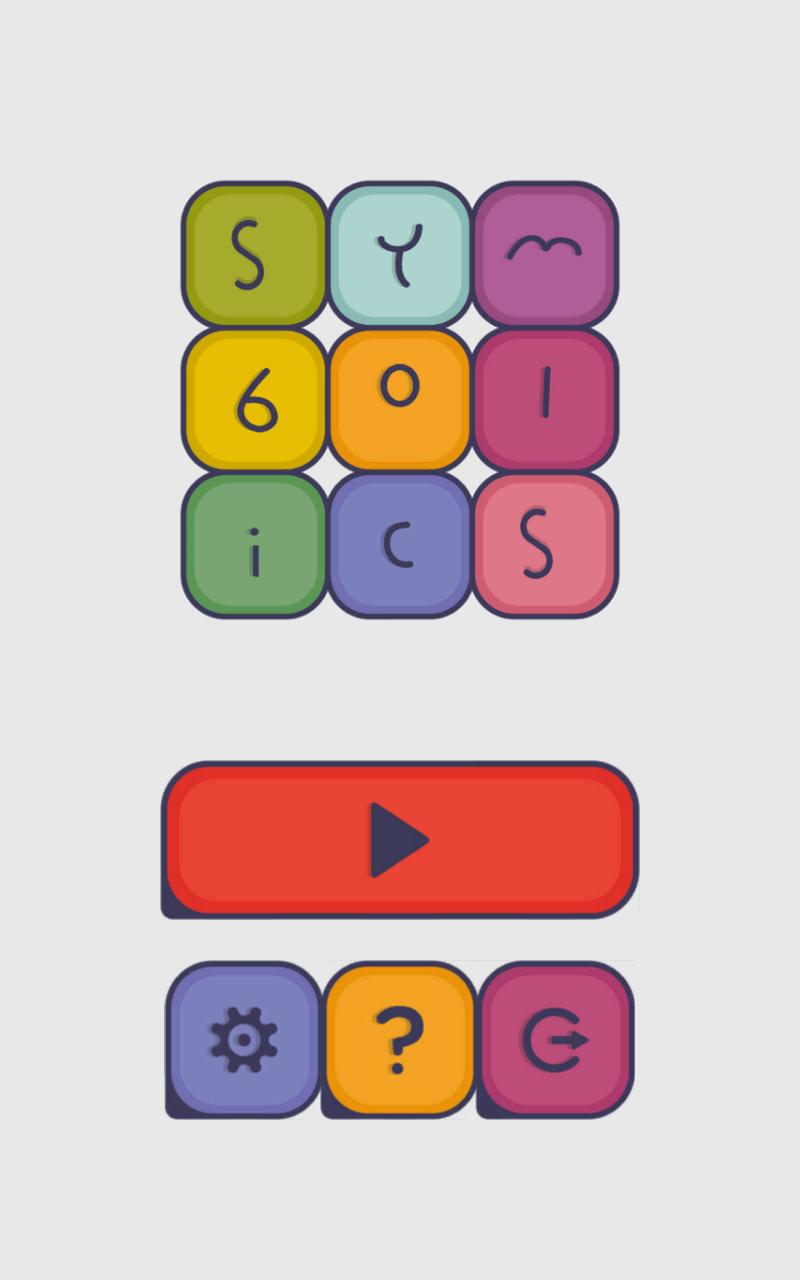Viewport: 800px width, 1280px height.
Task: Open help with the question mark button
Action: point(399,1038)
